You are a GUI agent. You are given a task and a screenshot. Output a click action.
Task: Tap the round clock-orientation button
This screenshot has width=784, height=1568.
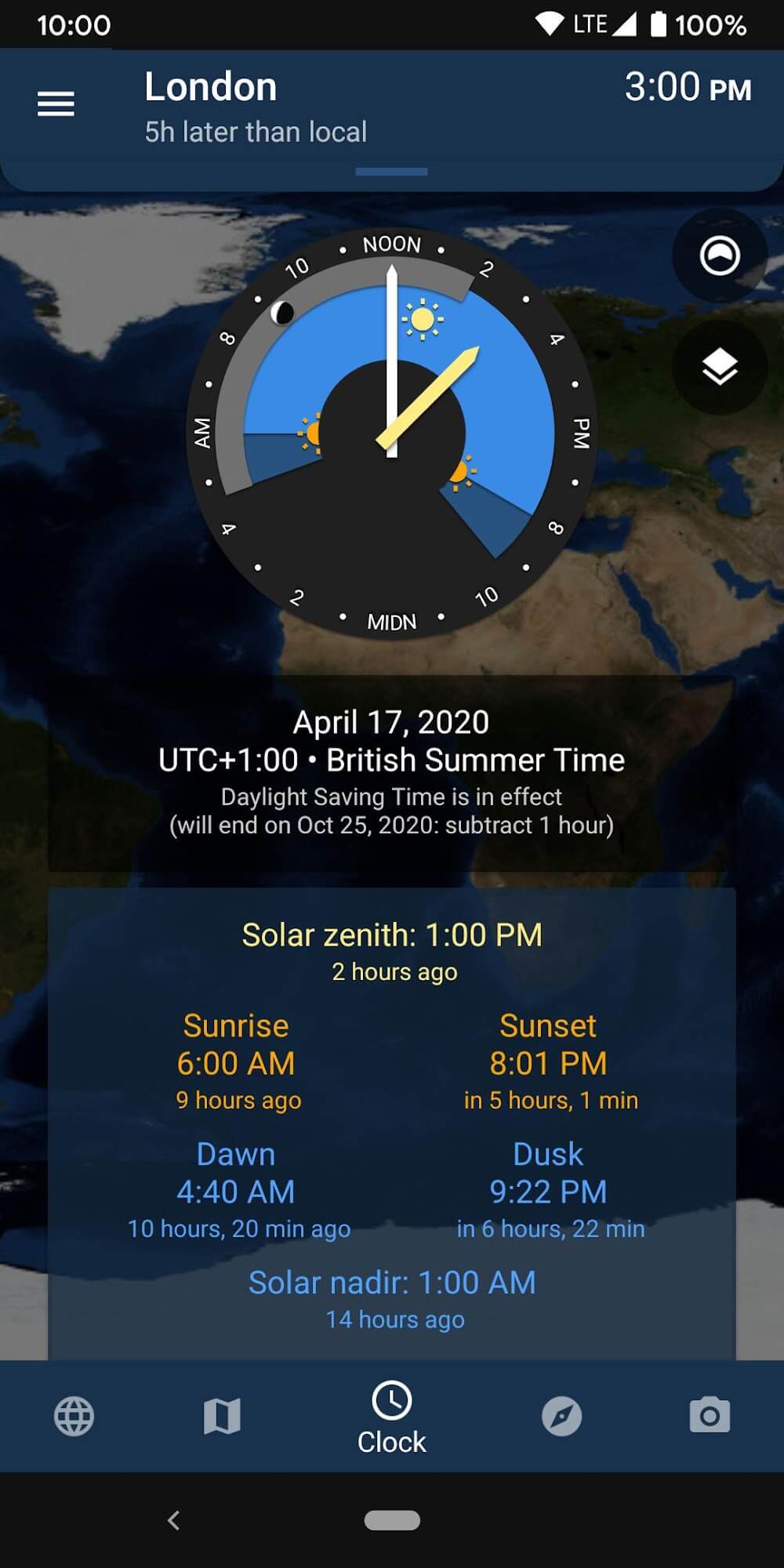[719, 256]
